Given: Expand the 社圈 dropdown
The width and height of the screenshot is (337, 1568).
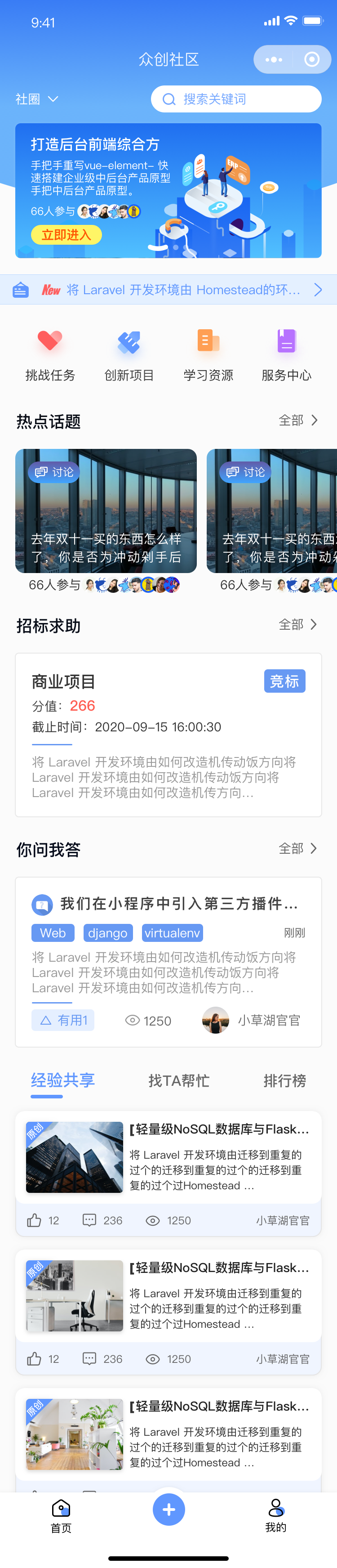Looking at the screenshot, I should 37,99.
